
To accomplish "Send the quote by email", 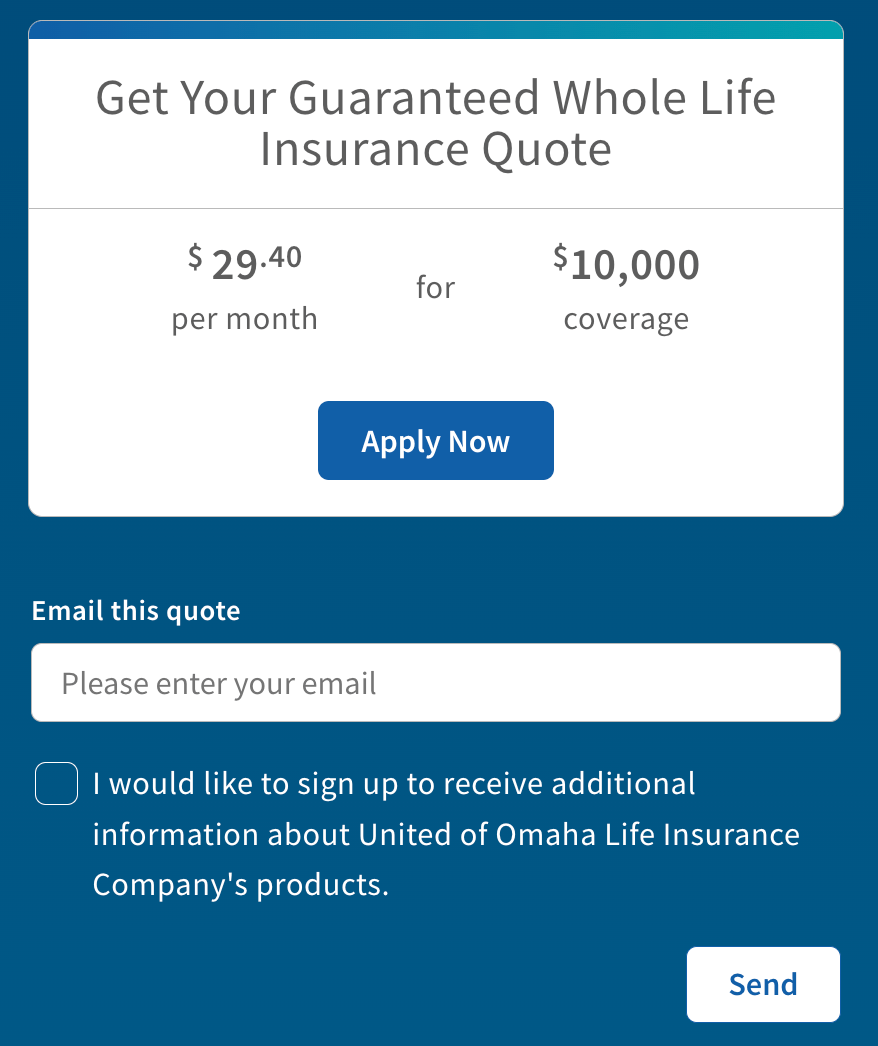I will (762, 984).
